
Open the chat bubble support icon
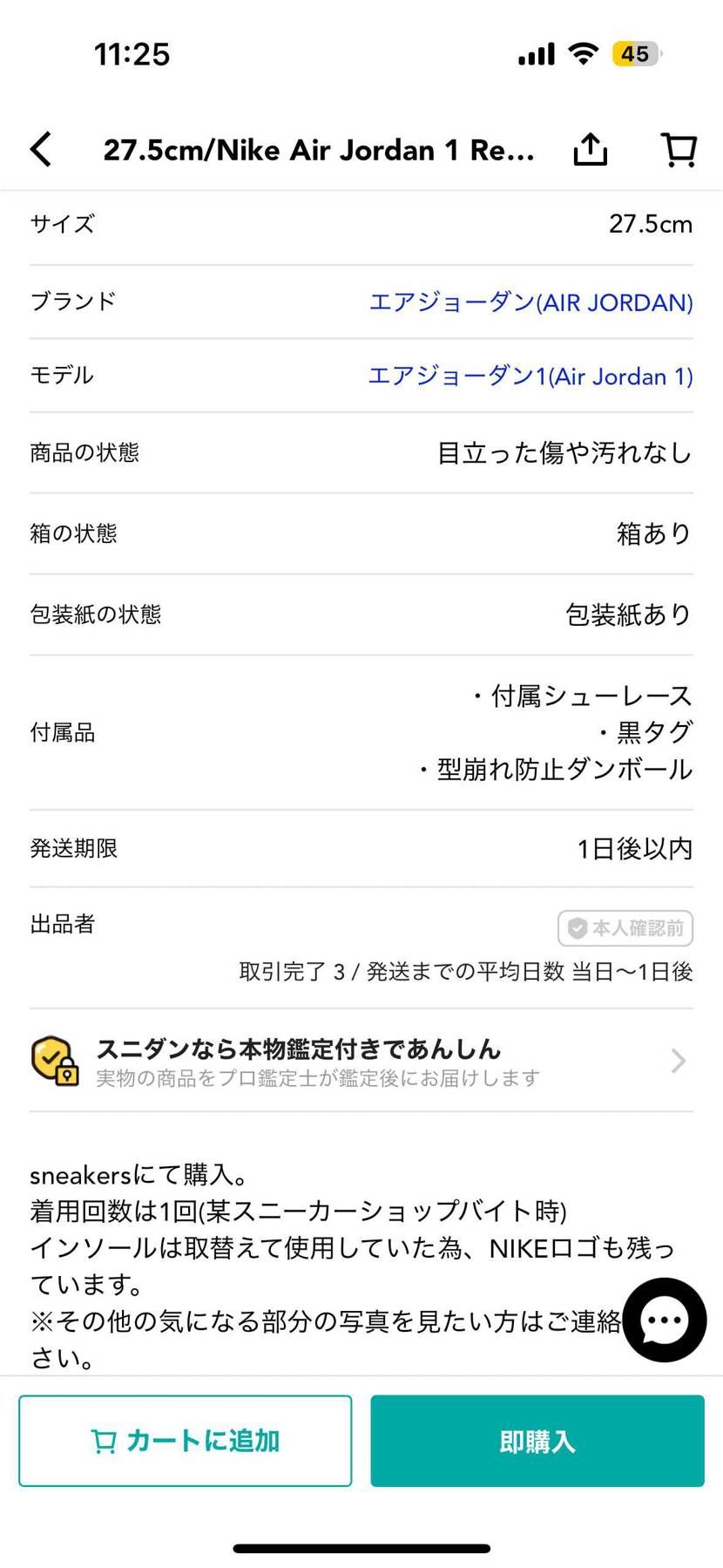coord(664,1320)
